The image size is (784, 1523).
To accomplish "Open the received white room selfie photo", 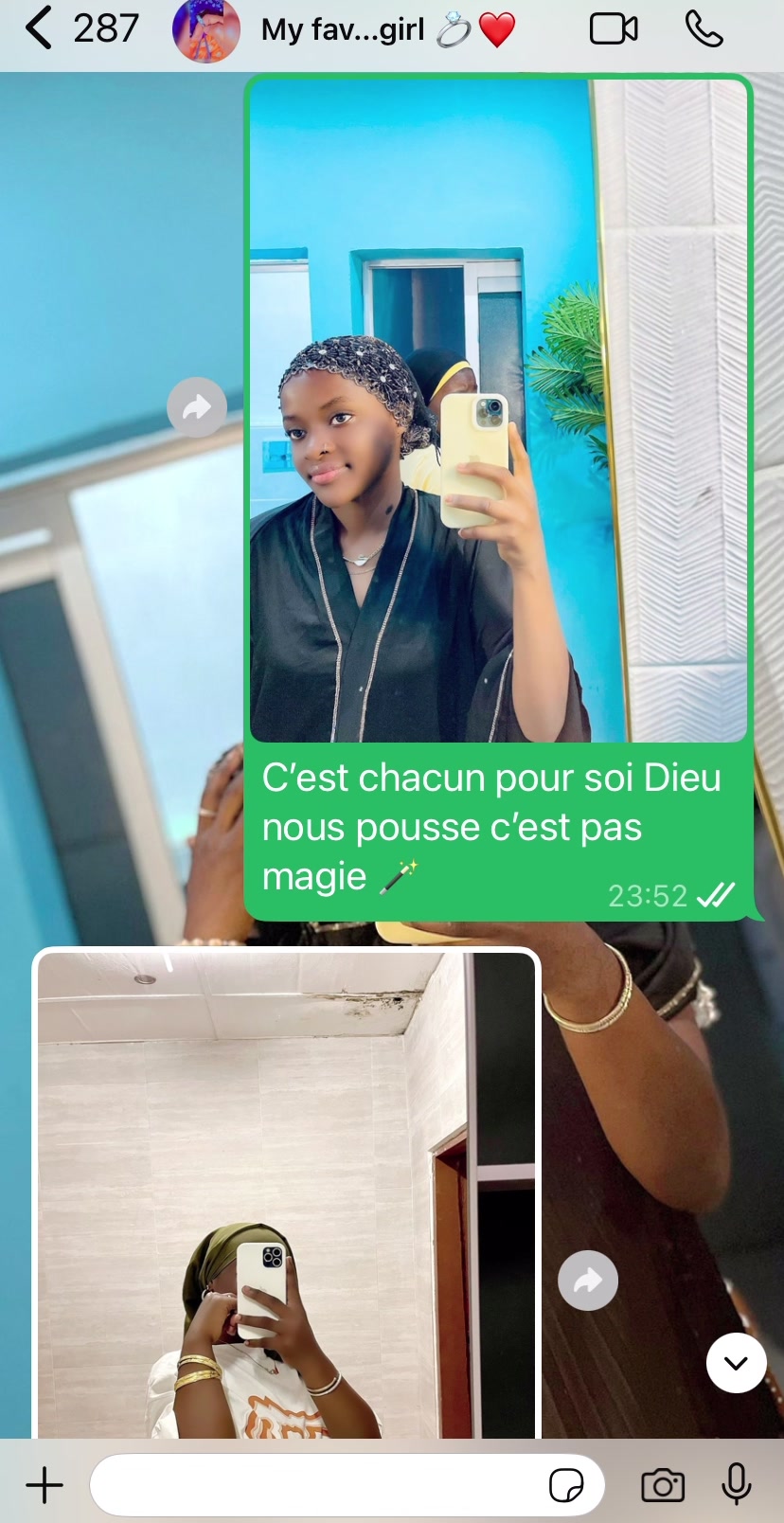I will point(287,1195).
